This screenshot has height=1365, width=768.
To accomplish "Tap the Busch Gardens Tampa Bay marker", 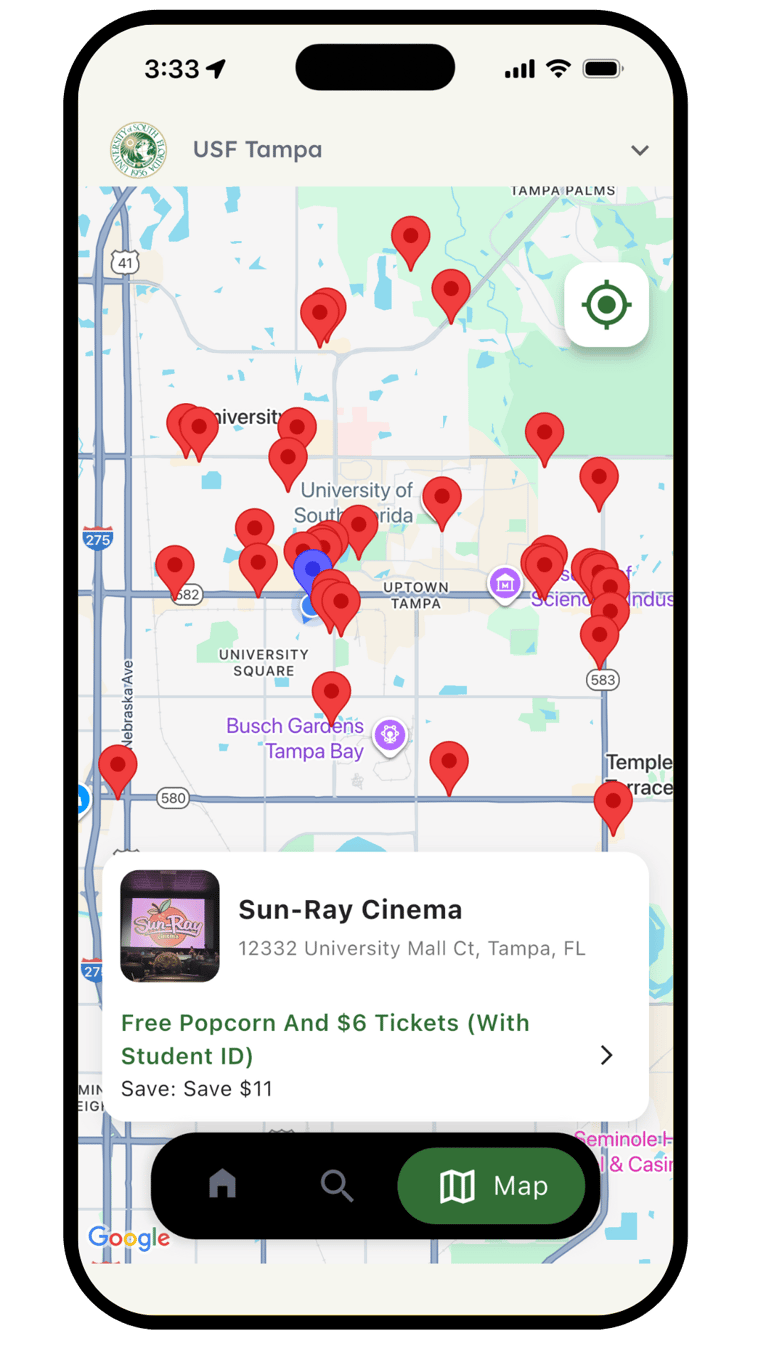I will click(390, 736).
